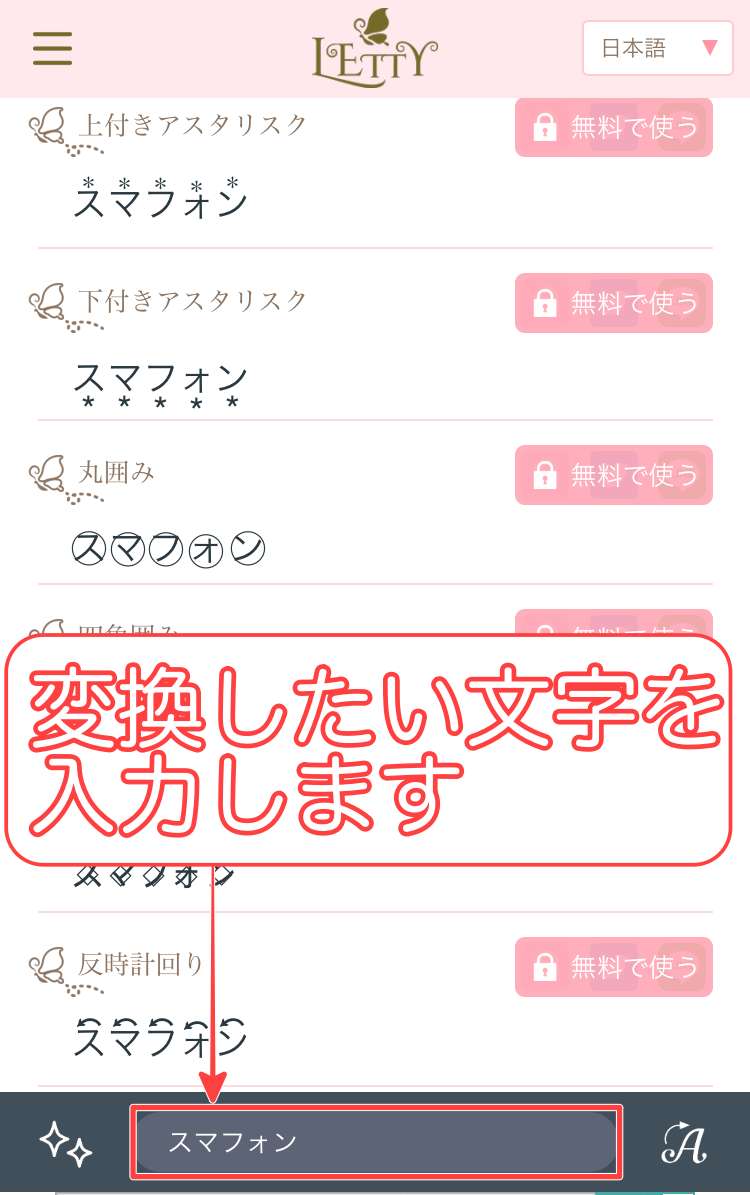This screenshot has height=1195, width=750.
Task: Open the font style A icon
Action: 684,1143
